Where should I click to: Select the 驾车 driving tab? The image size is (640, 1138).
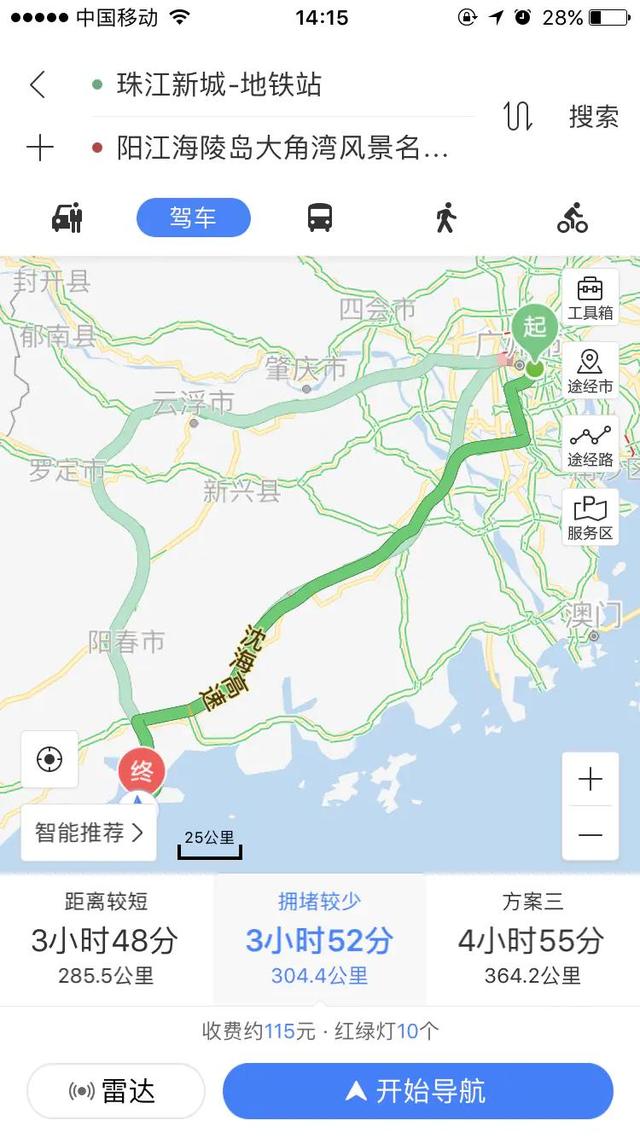193,217
